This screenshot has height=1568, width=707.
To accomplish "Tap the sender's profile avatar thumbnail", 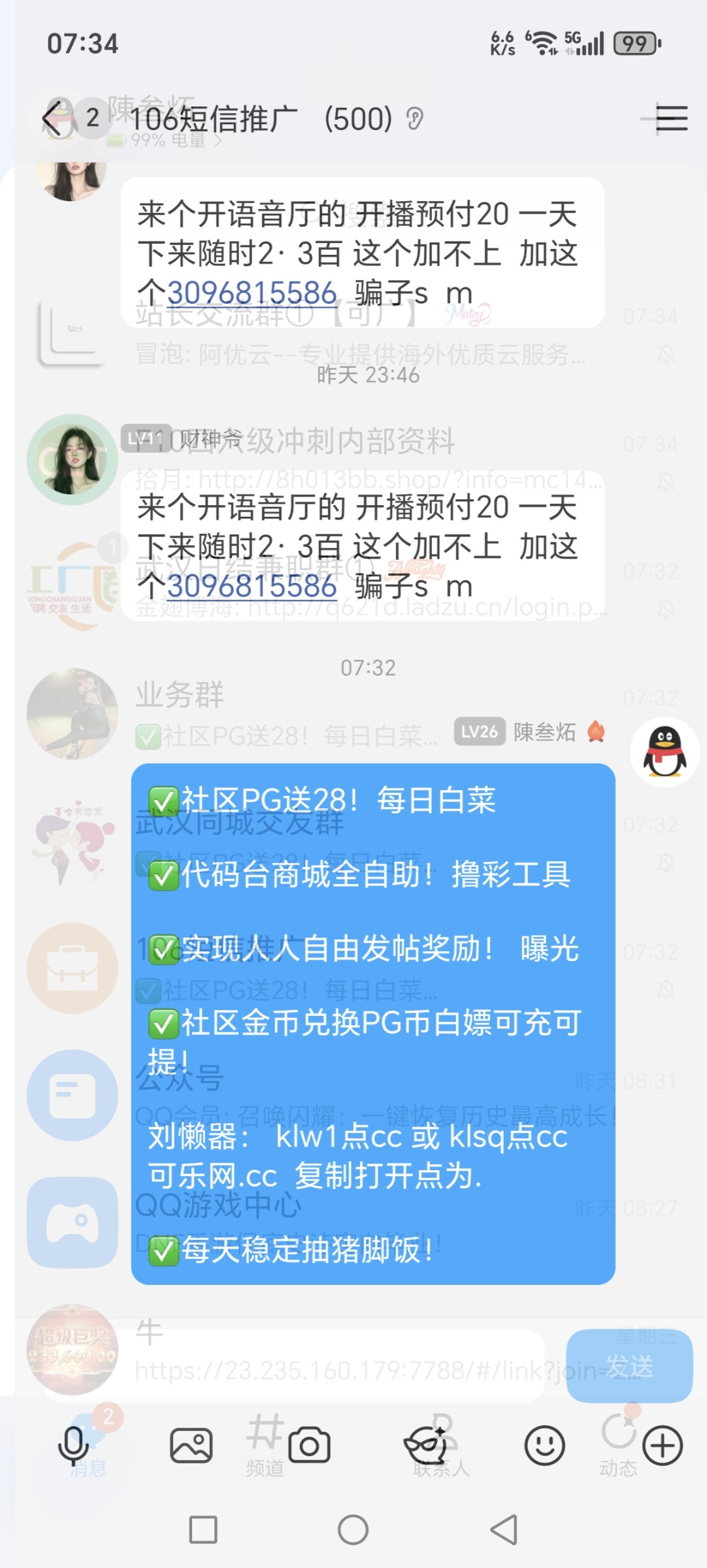I will pos(72,459).
